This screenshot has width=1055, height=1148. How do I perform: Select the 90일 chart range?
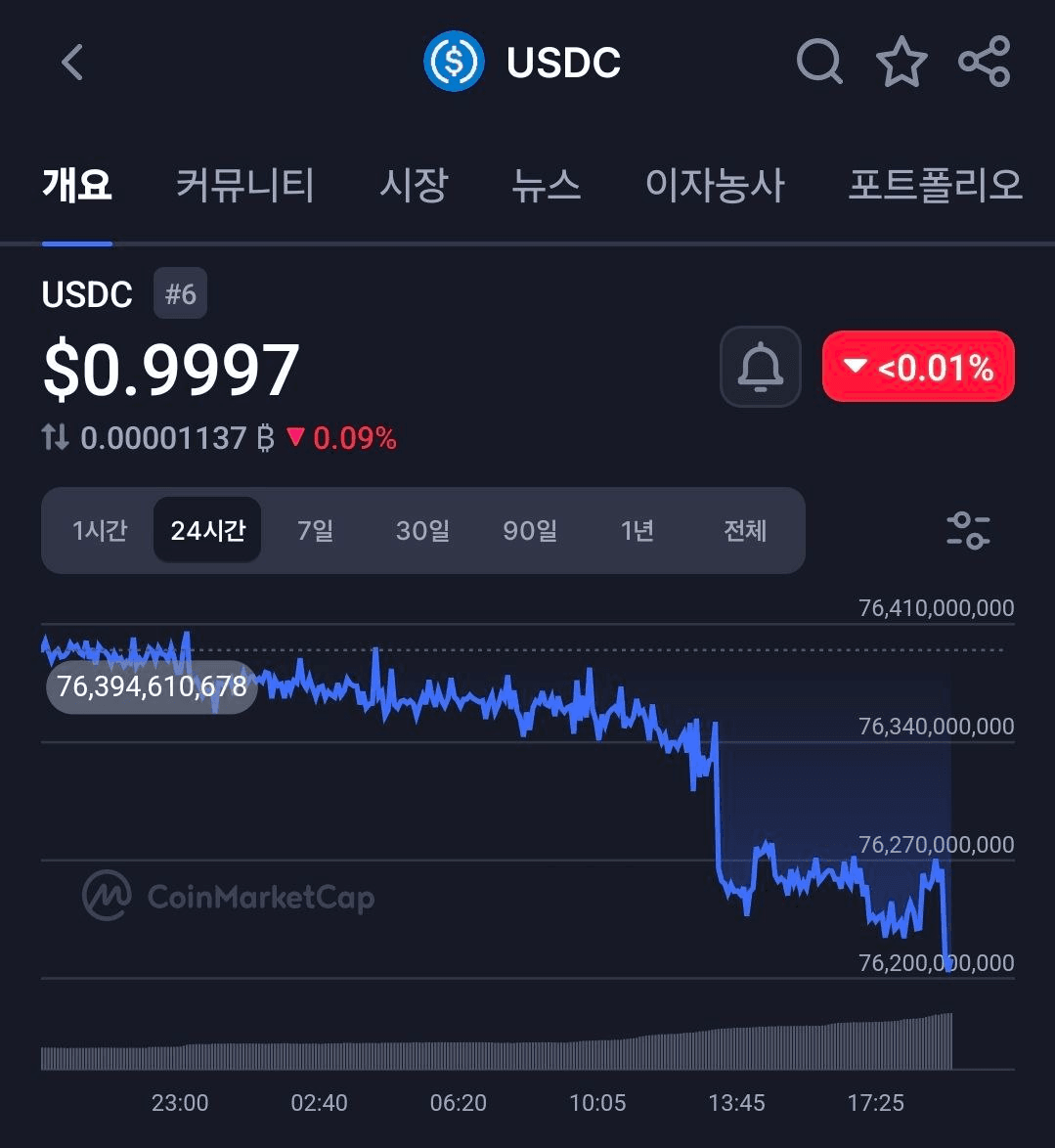coord(530,531)
